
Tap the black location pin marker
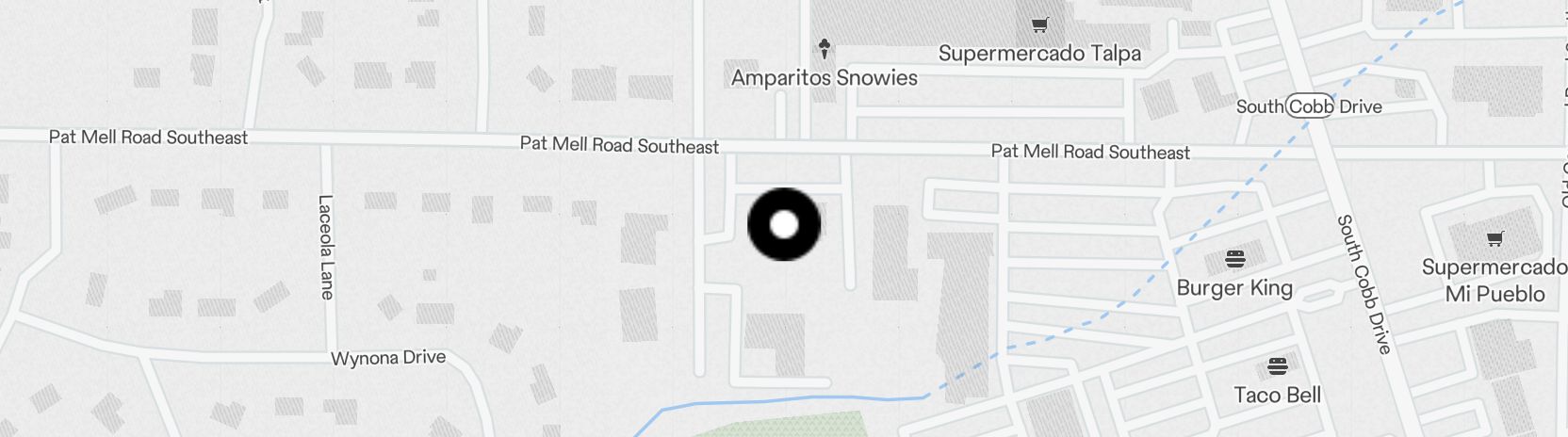click(x=784, y=224)
